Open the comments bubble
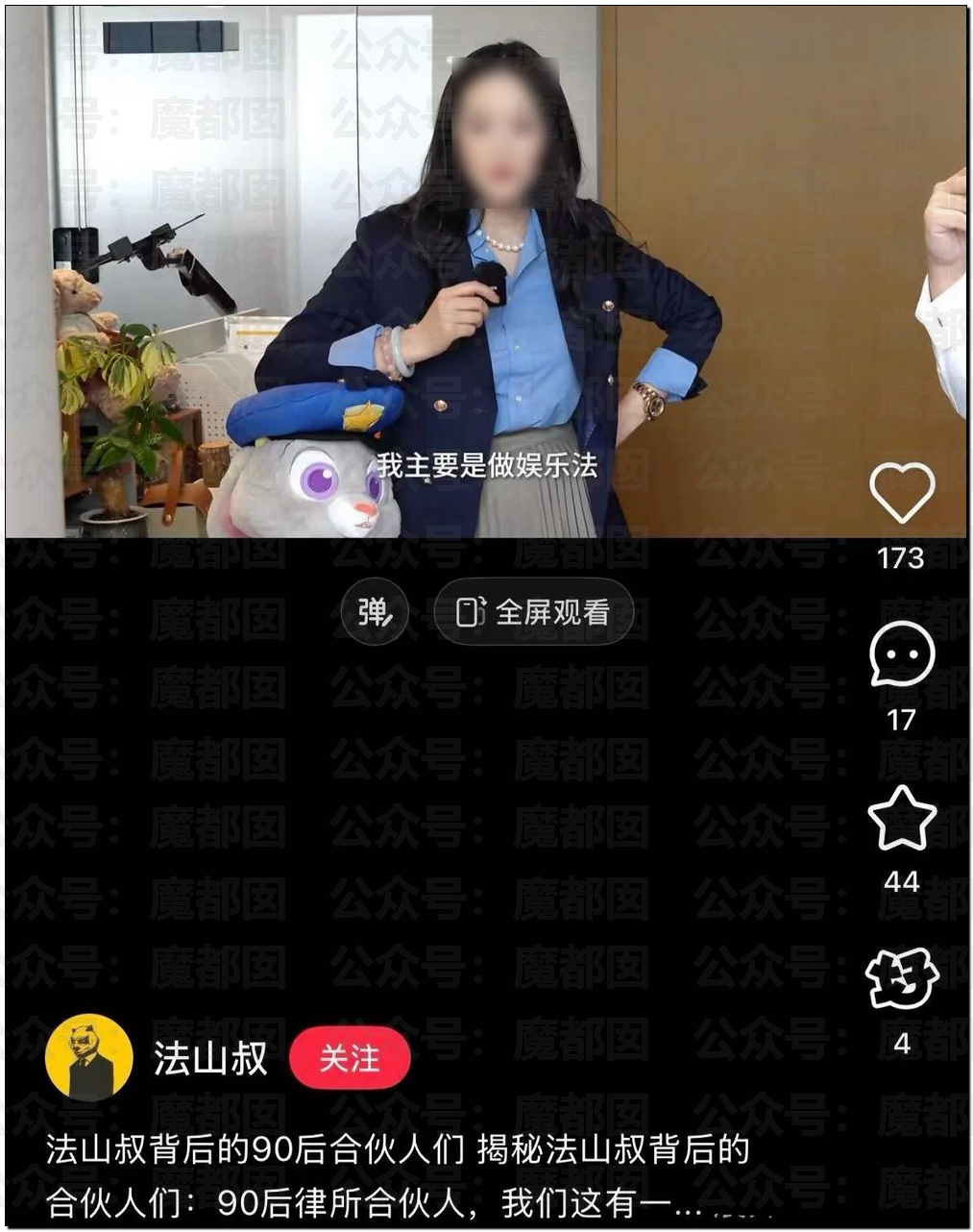Image resolution: width=973 pixels, height=1232 pixels. 901,654
